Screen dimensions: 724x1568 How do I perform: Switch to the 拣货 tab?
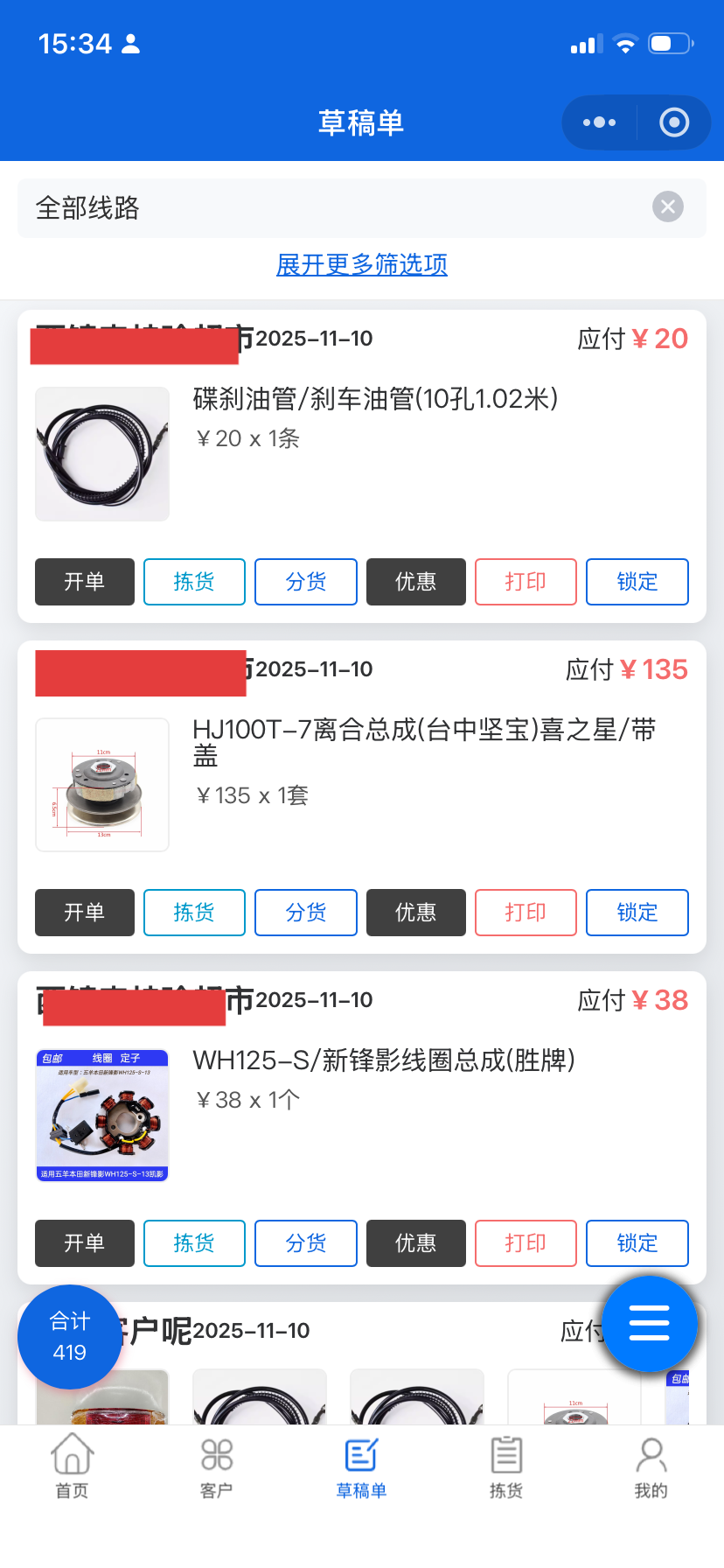pyautogui.click(x=505, y=1467)
